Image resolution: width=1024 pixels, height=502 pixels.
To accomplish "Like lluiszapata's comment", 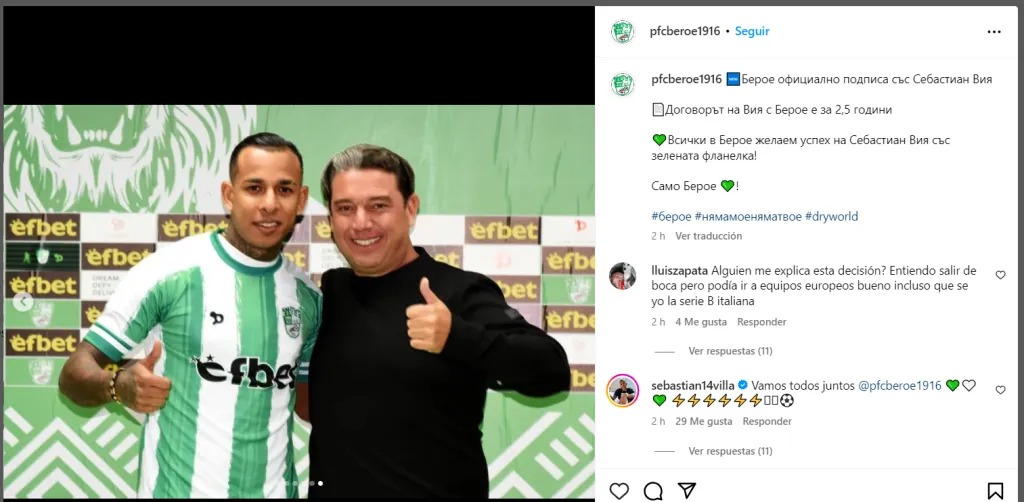I will pyautogui.click(x=1000, y=275).
